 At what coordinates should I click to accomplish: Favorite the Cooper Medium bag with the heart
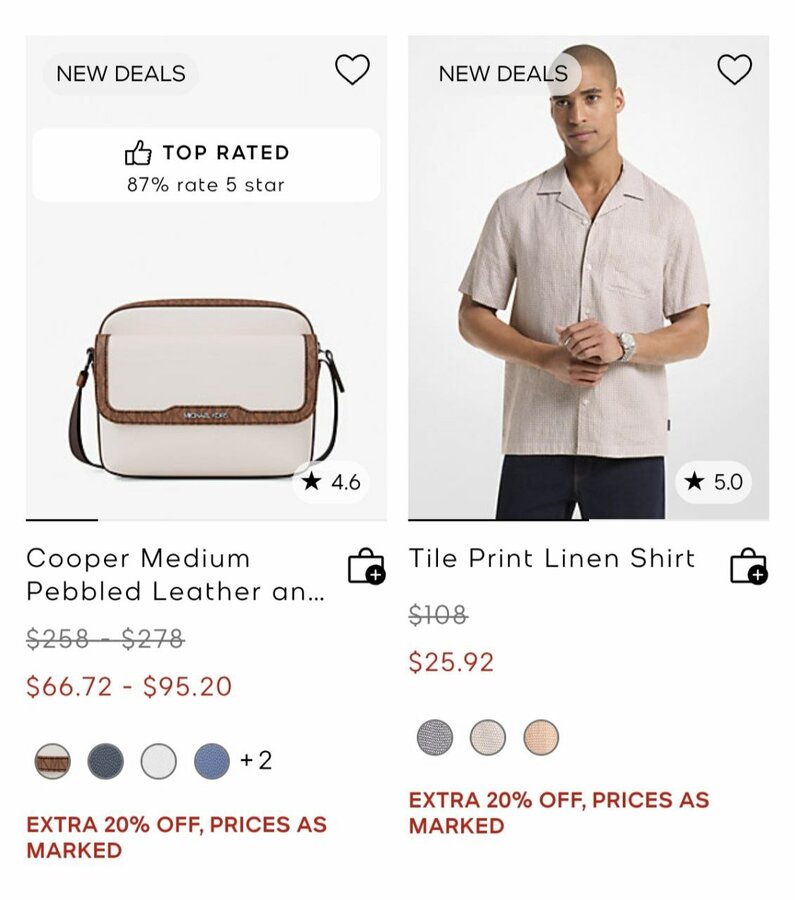(x=351, y=70)
